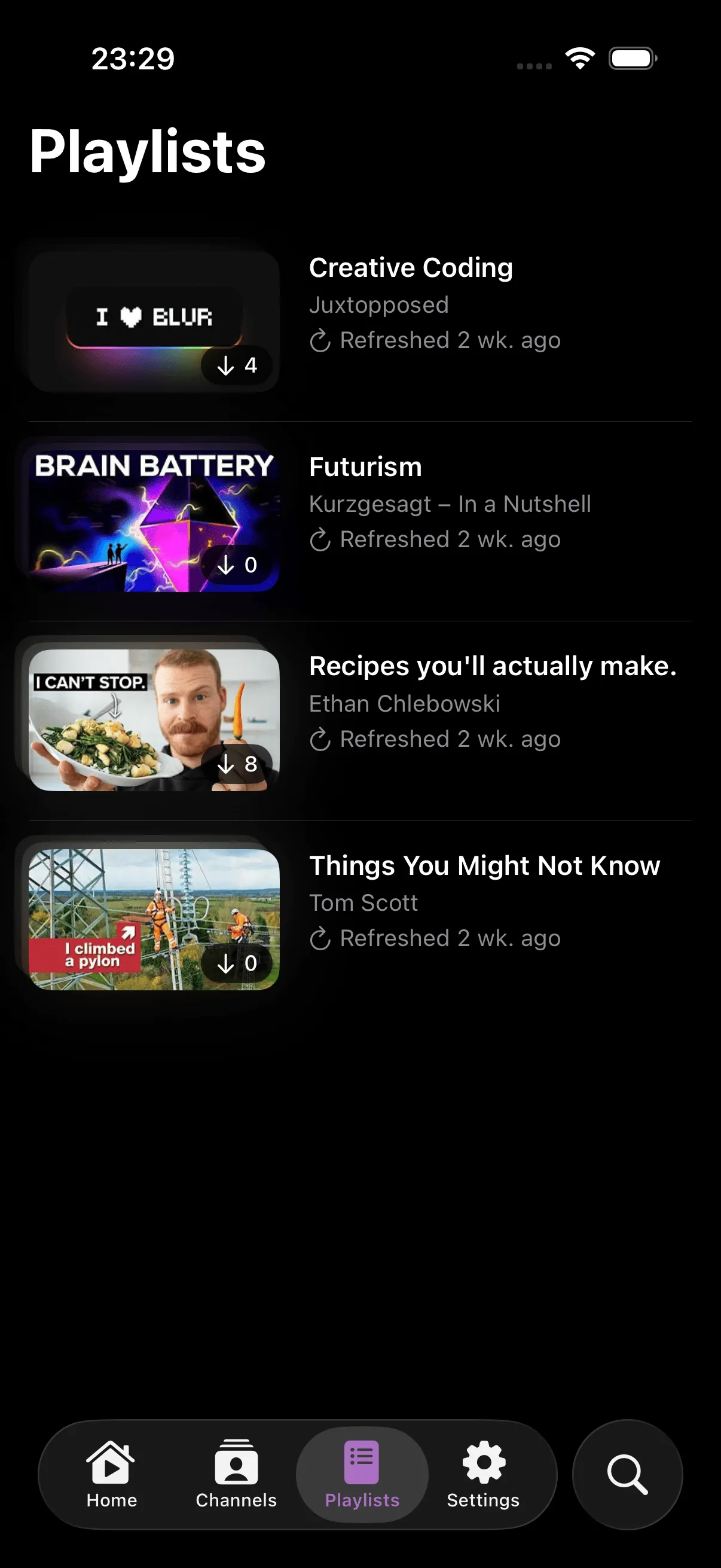Tap the refresh icon on Creative Coding
Screen dimensions: 721x1568
tap(320, 340)
